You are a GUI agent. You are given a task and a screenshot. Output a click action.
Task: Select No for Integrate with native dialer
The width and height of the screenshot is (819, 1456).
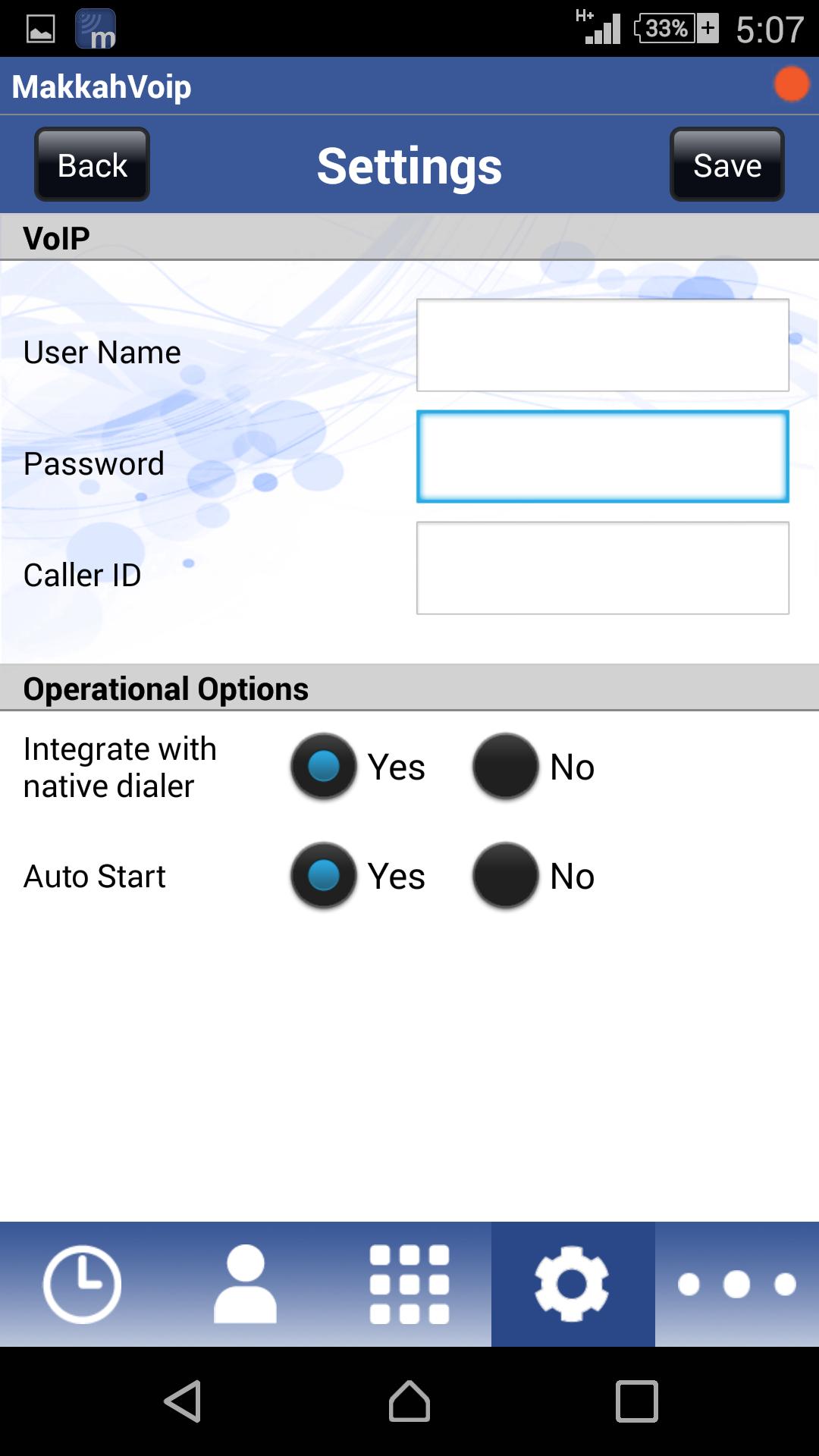(507, 767)
